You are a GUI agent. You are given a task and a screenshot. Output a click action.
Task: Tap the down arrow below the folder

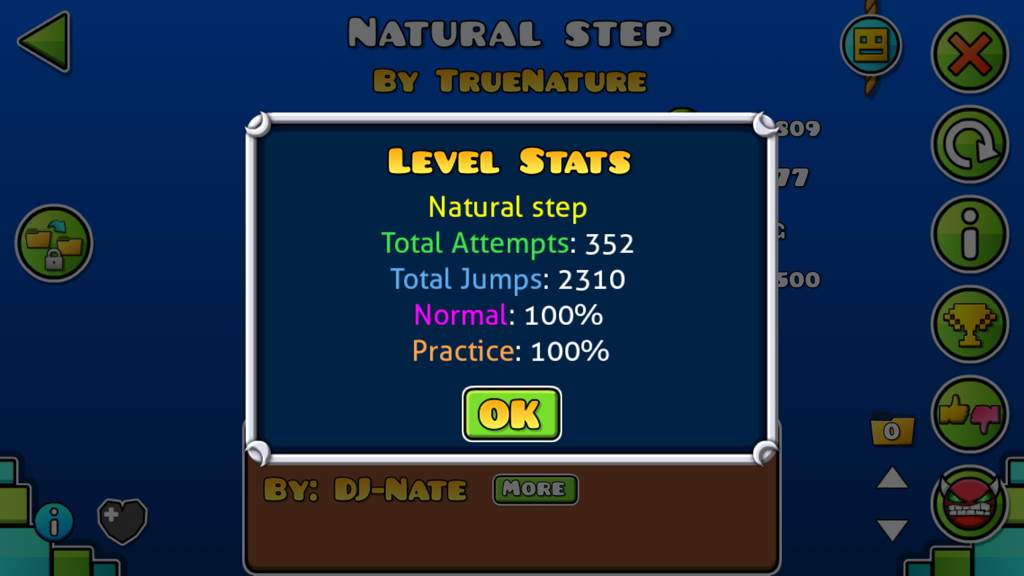tap(892, 529)
